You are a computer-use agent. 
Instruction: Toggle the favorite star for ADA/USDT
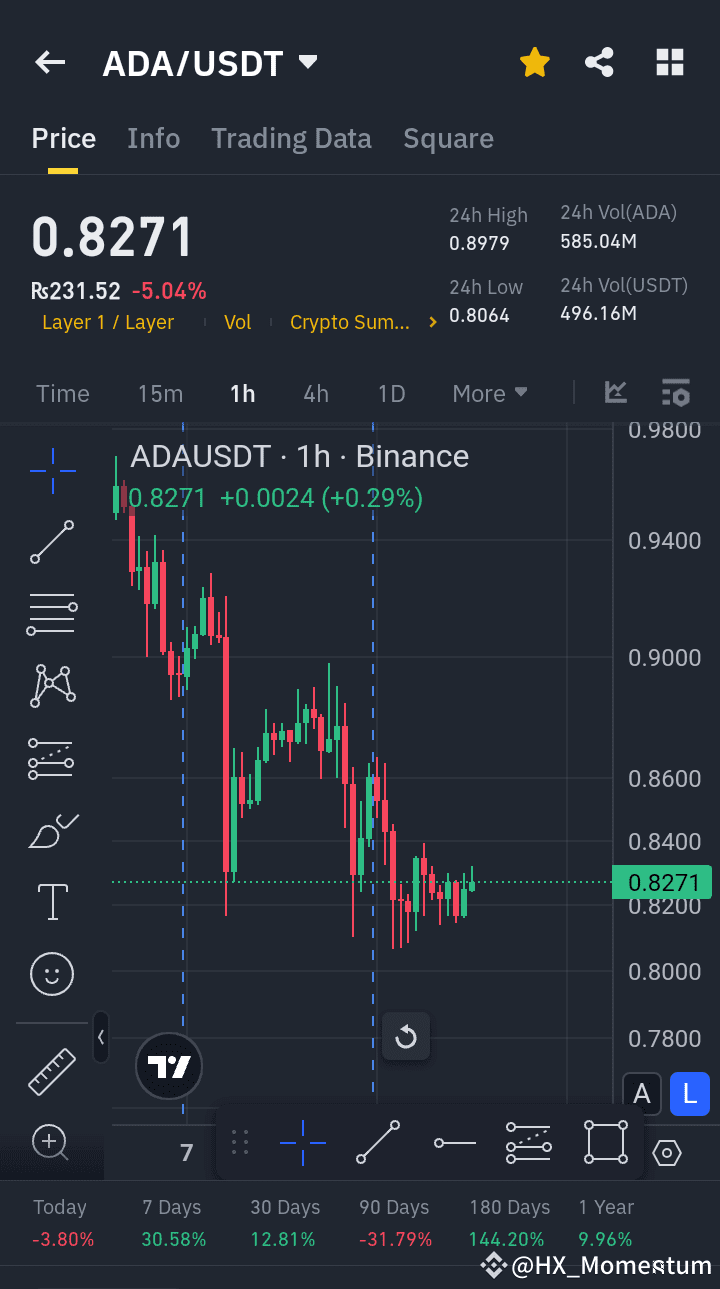point(535,62)
